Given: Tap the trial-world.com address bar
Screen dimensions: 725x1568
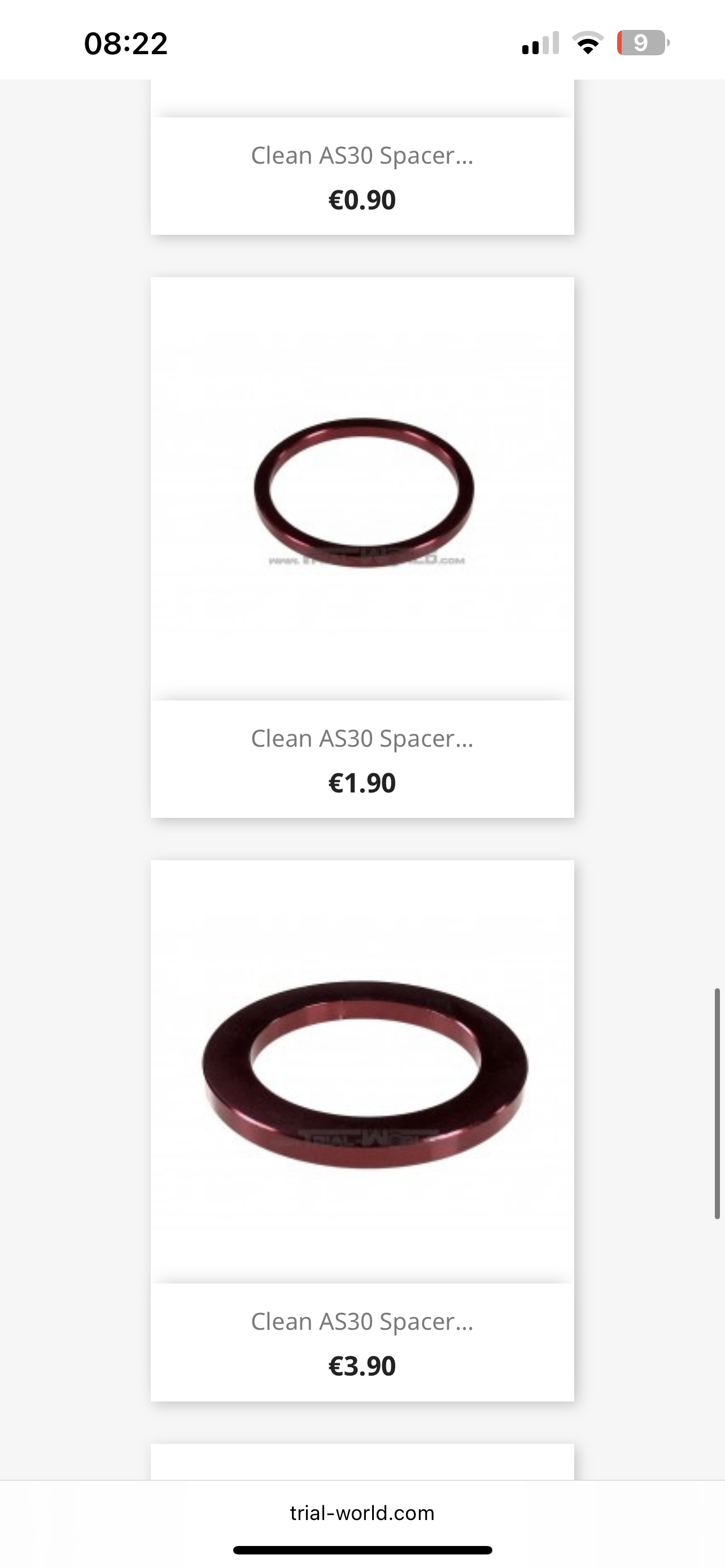Looking at the screenshot, I should point(362,1513).
